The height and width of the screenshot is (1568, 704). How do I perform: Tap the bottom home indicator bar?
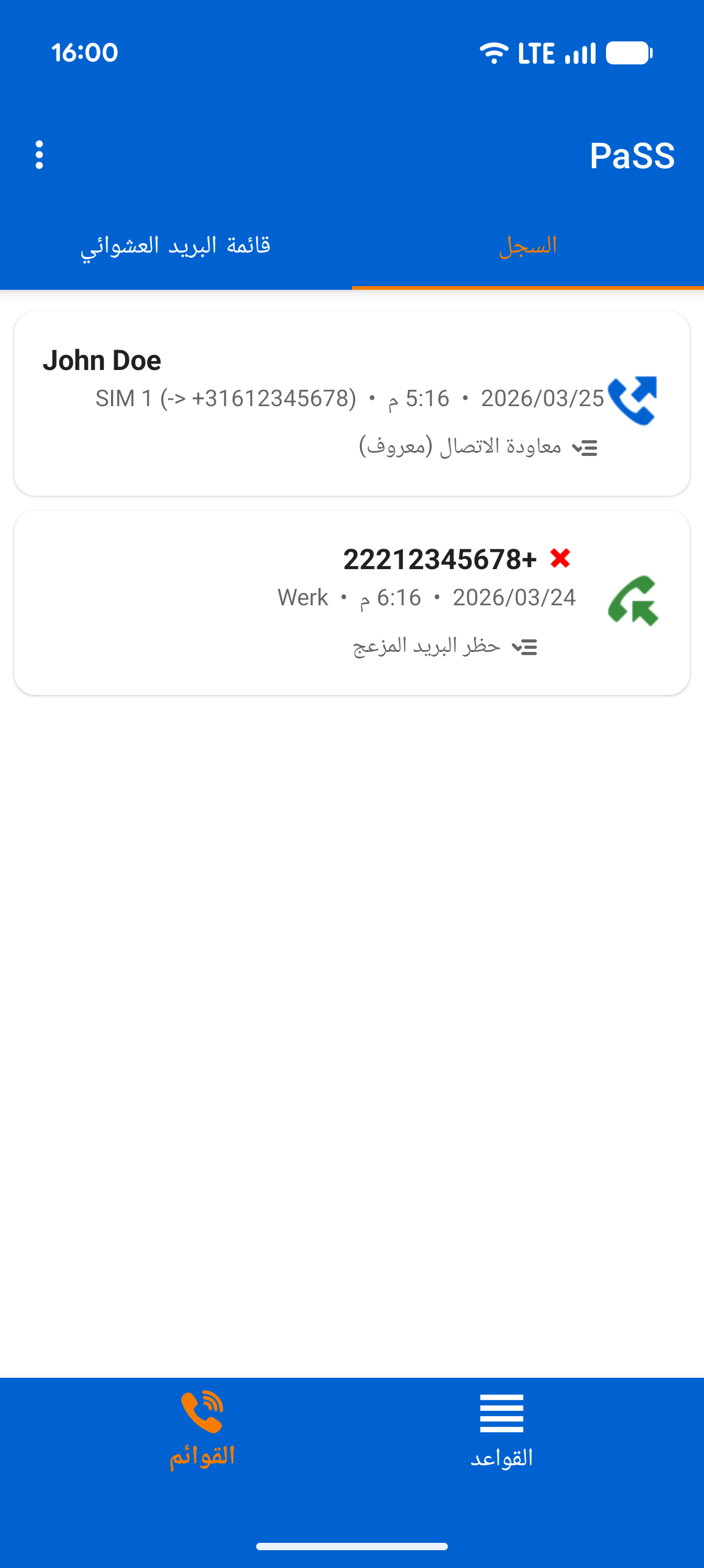click(351, 1548)
